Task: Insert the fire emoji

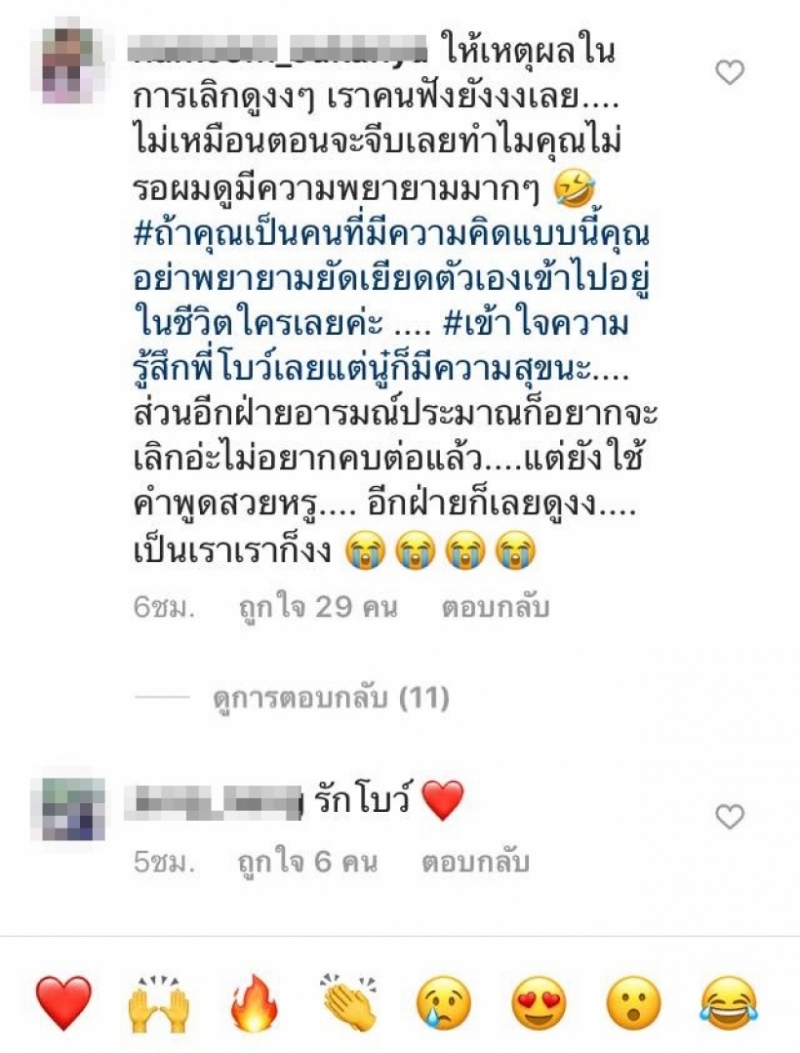Action: 254,1003
